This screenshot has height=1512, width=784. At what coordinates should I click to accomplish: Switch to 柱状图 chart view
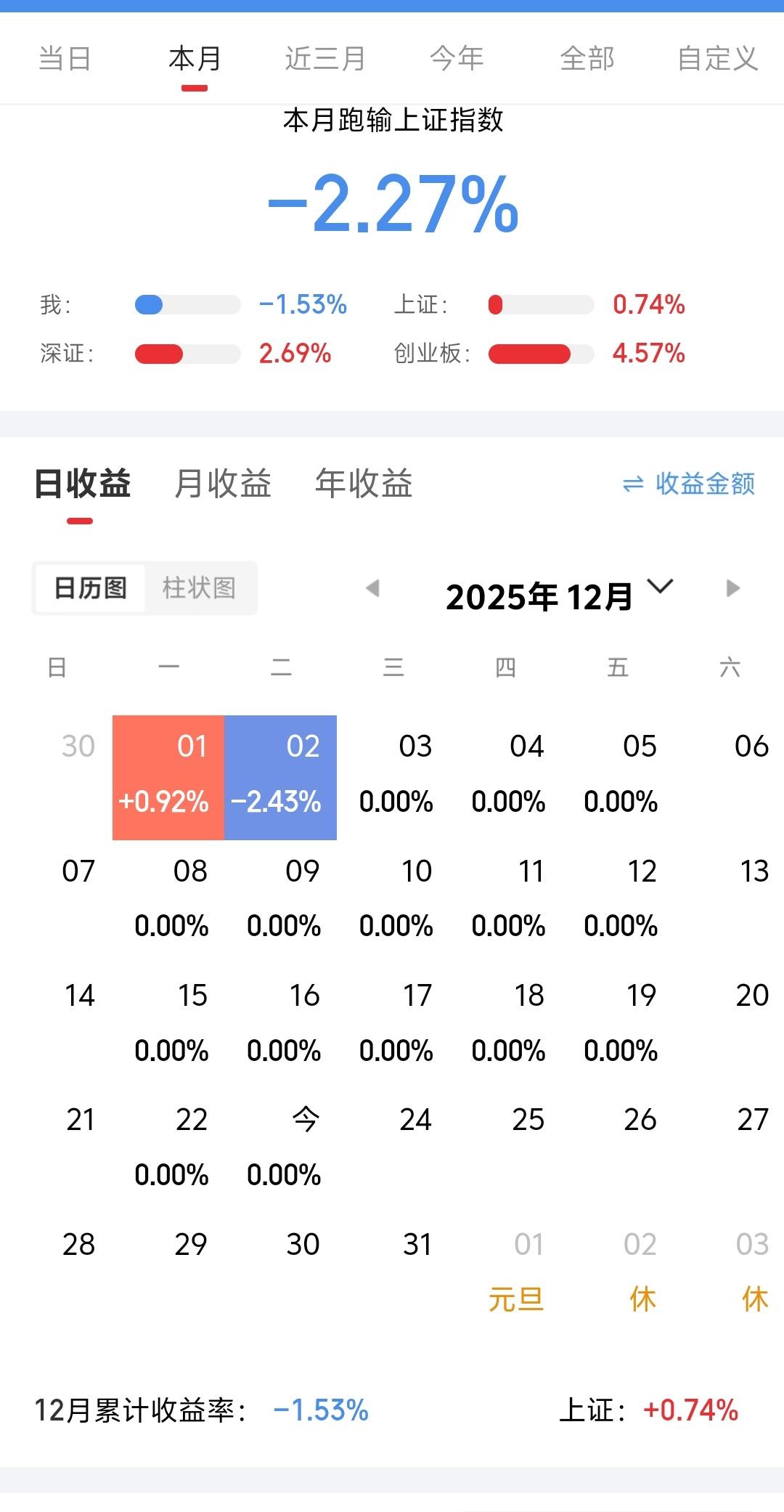point(201,588)
